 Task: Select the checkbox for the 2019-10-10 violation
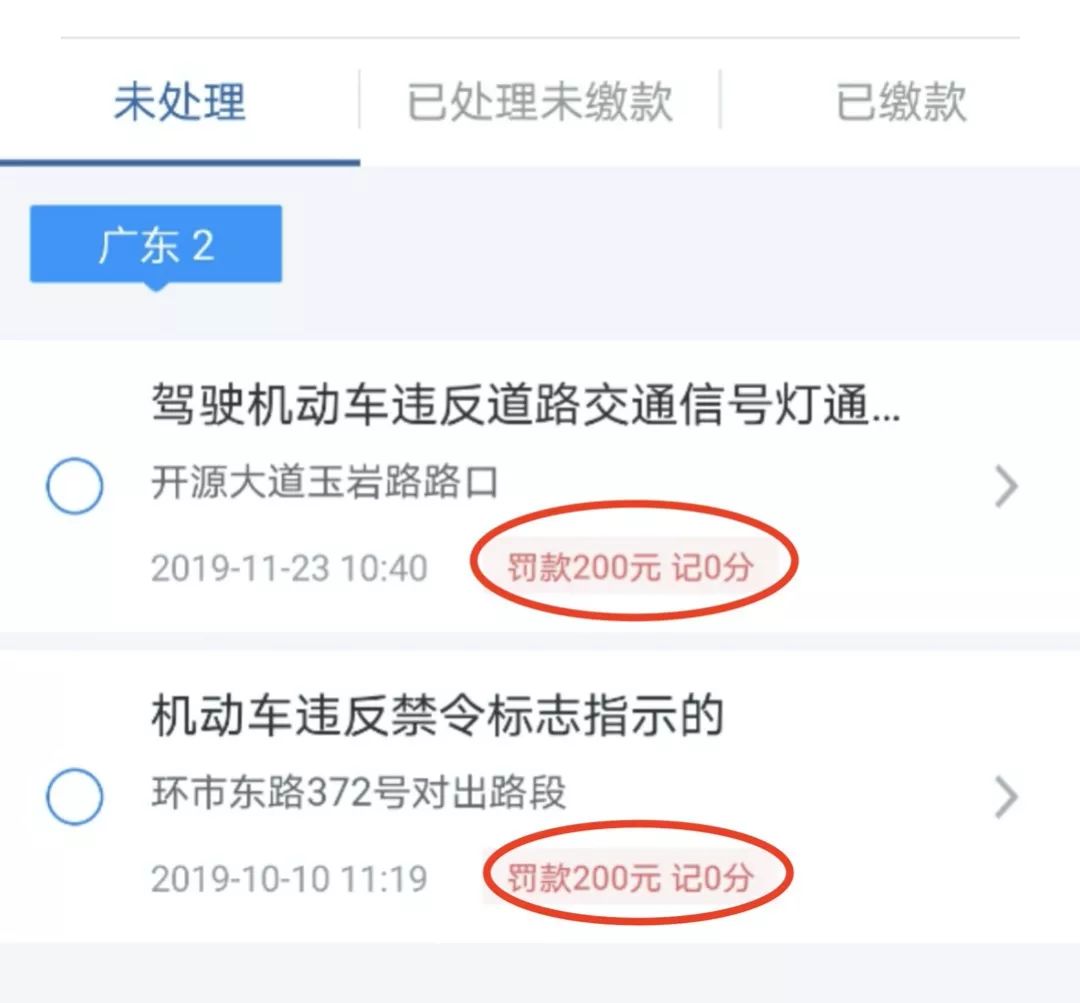75,797
